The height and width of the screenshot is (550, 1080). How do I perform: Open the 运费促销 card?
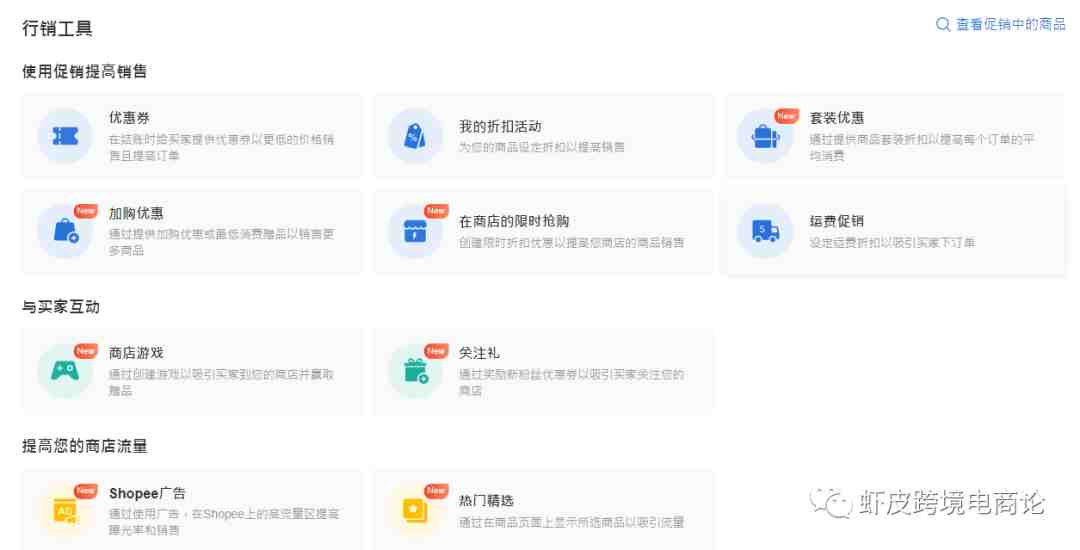click(895, 231)
